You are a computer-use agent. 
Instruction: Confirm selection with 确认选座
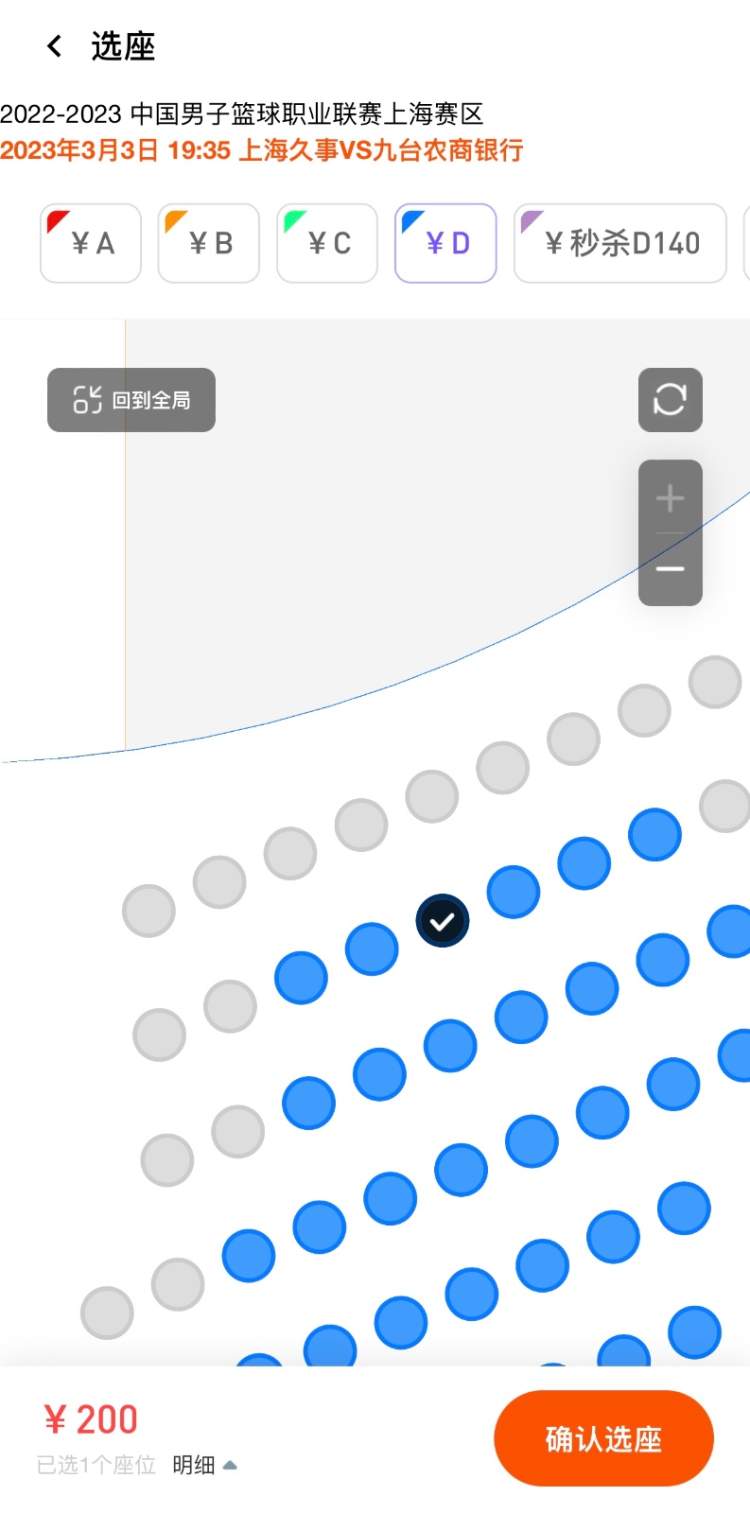[603, 1438]
